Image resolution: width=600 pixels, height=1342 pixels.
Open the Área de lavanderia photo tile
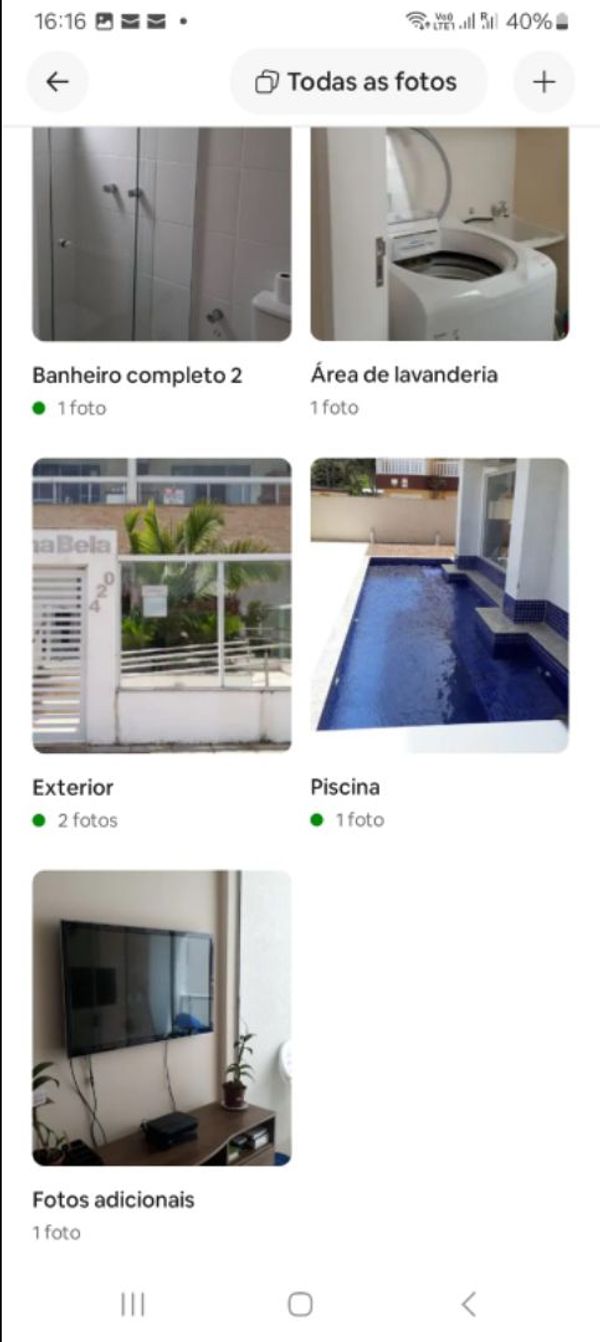coord(439,235)
